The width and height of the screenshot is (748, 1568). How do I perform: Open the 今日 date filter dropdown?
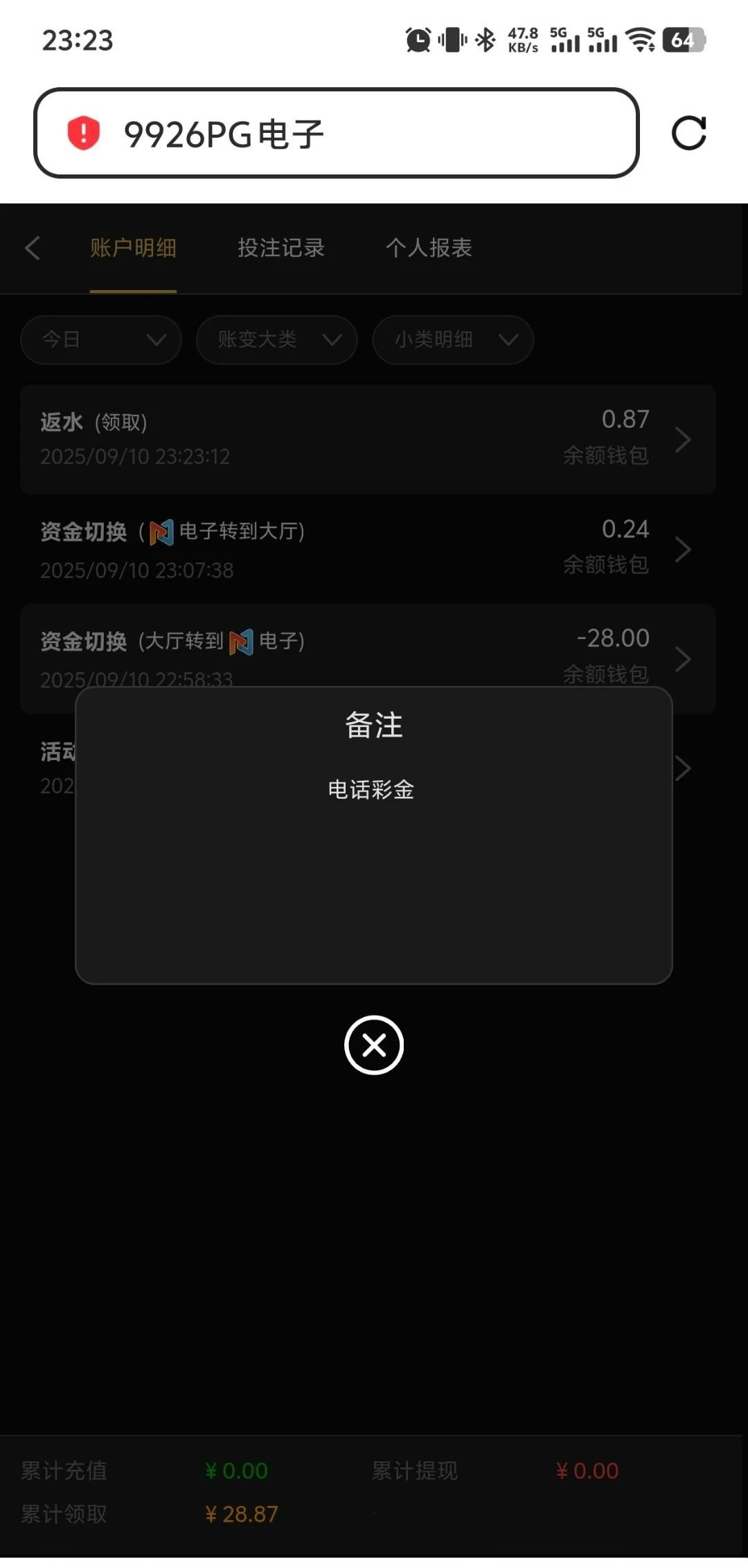pos(100,340)
